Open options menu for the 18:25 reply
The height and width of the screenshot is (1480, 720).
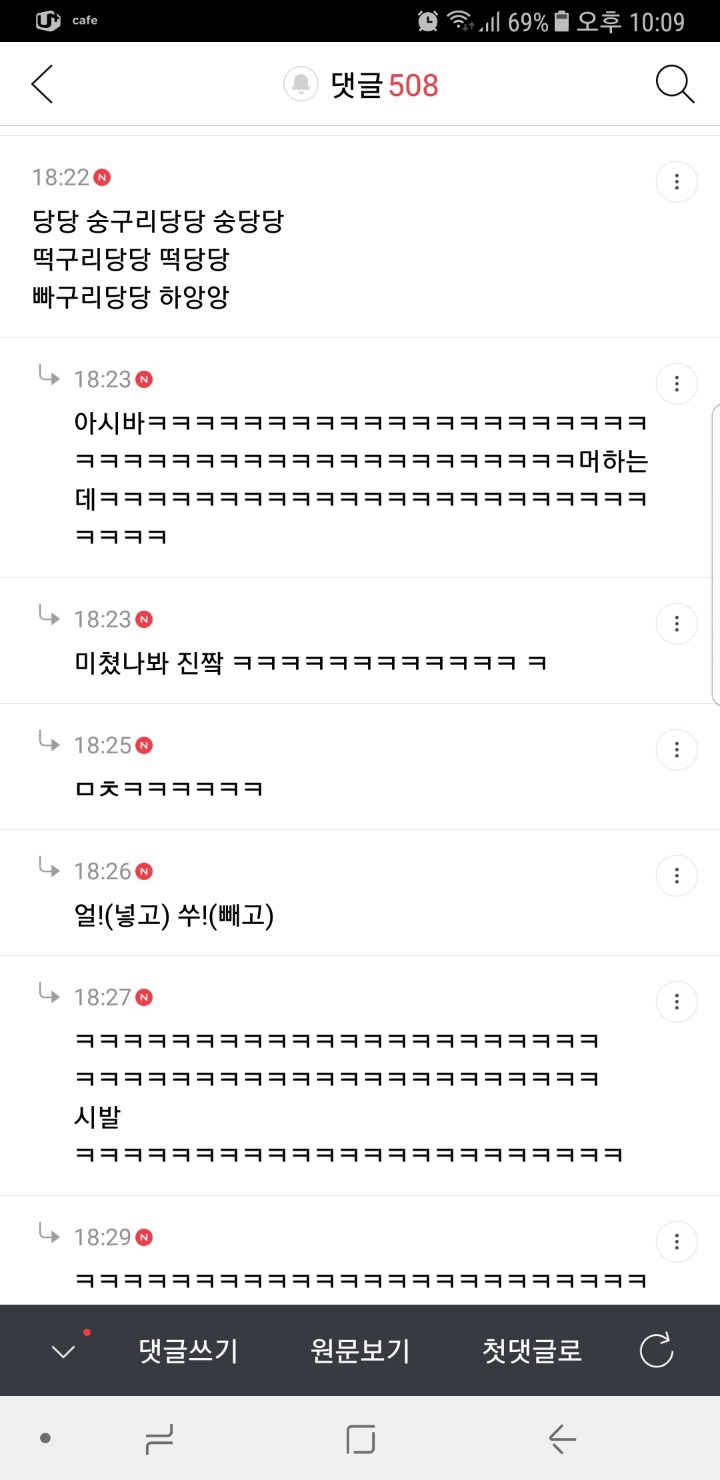tap(677, 749)
